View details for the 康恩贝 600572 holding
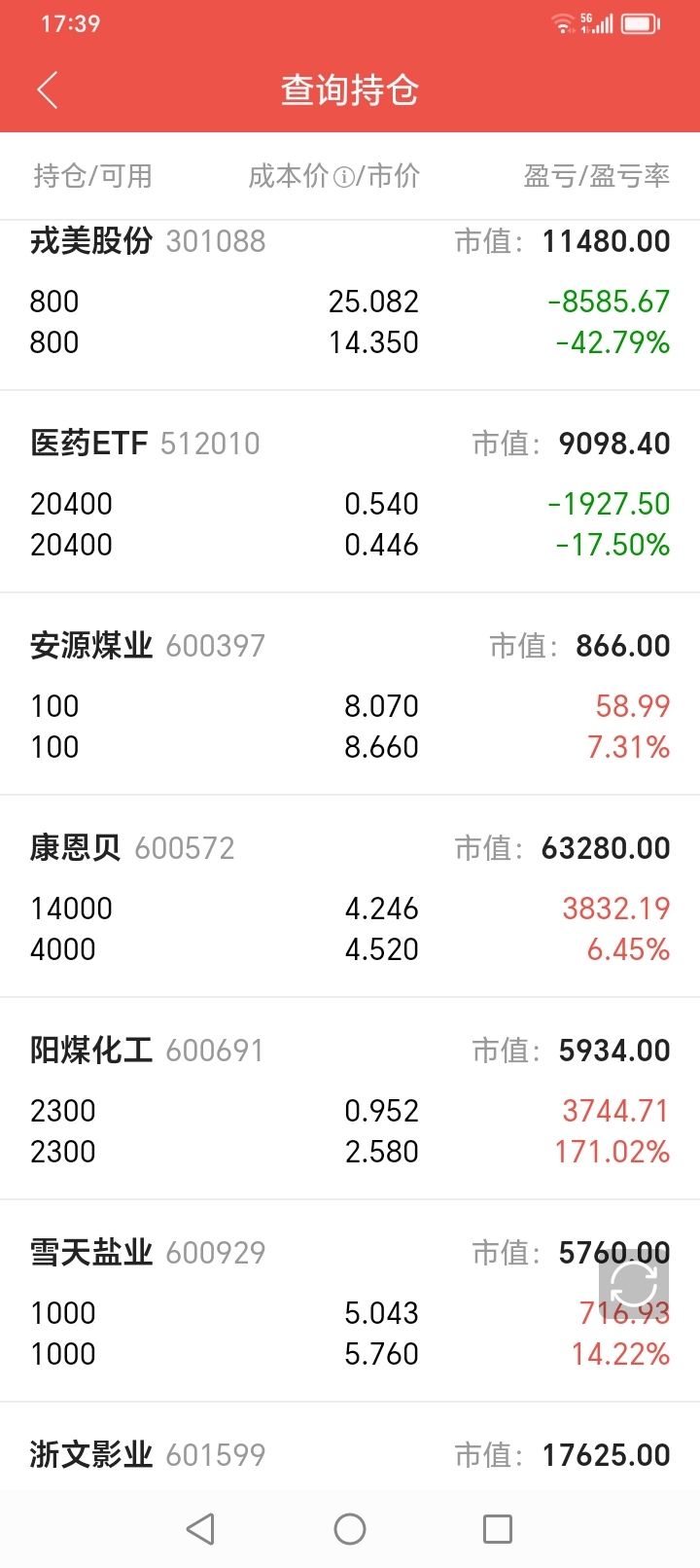 350,897
